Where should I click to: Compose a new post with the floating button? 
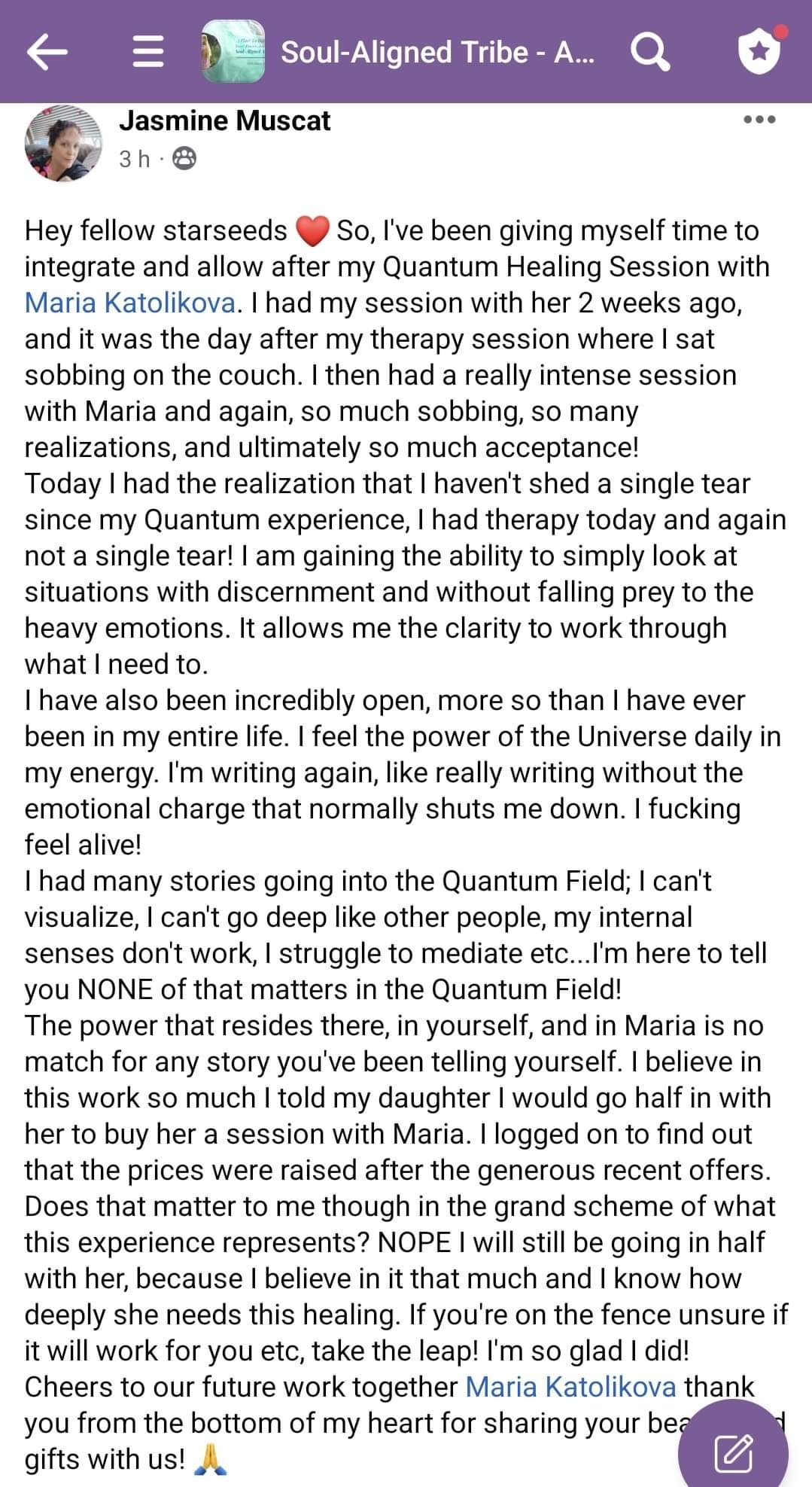click(733, 1452)
